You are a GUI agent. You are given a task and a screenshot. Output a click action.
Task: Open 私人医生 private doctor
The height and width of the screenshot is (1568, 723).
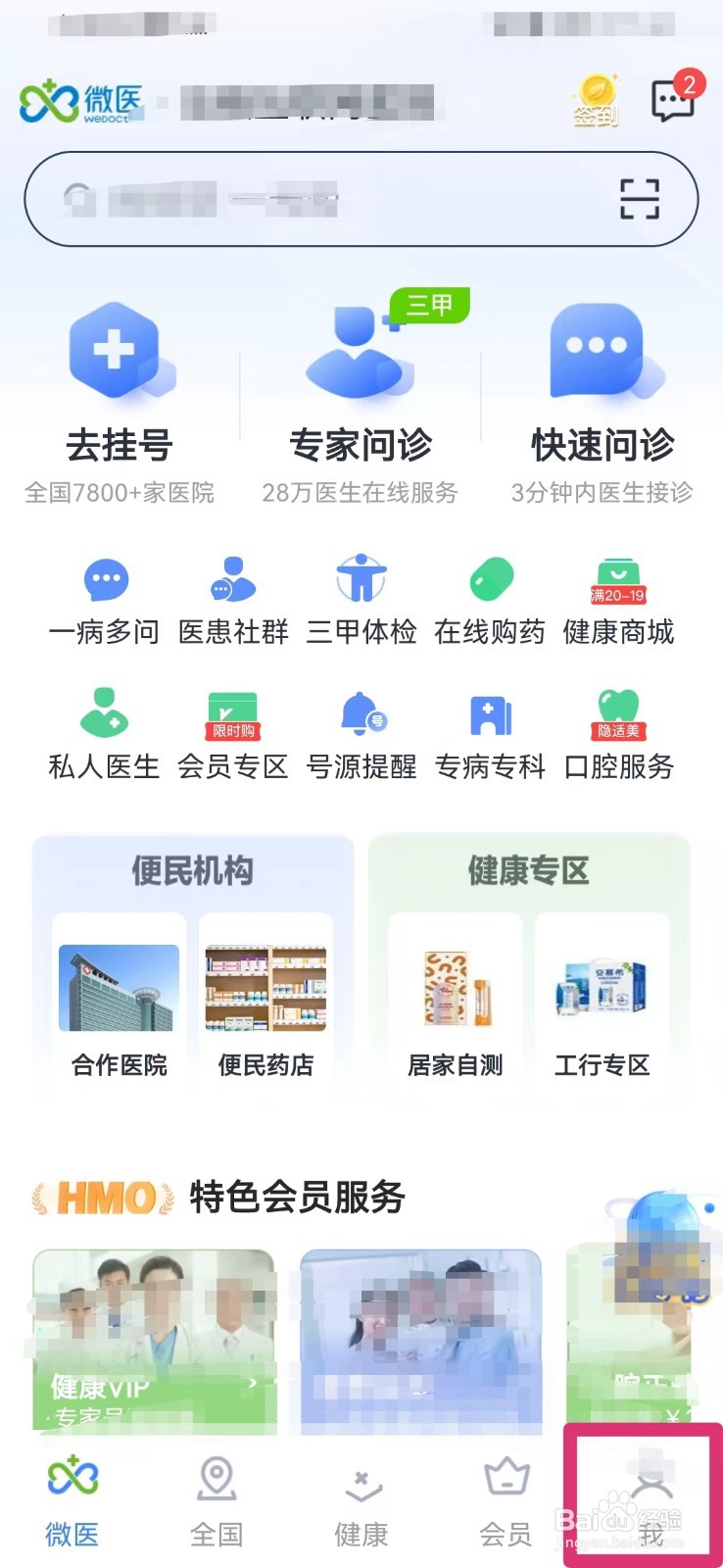pos(105,735)
